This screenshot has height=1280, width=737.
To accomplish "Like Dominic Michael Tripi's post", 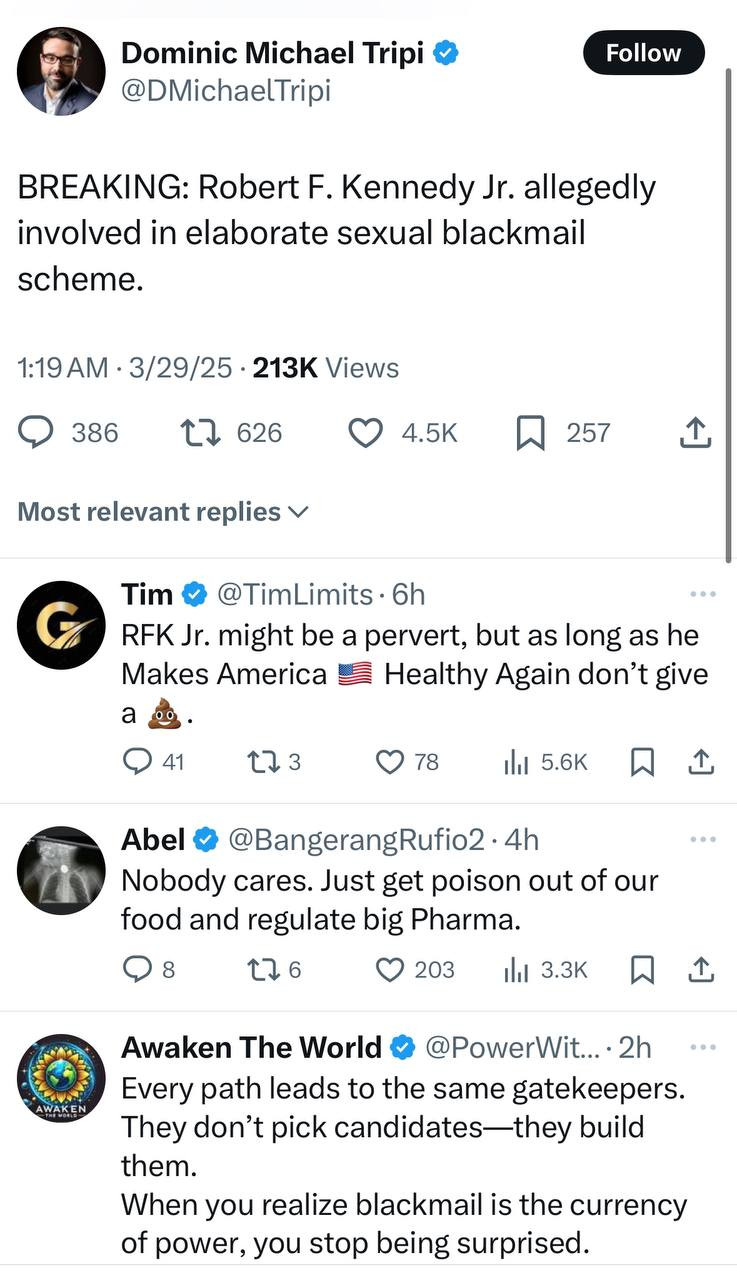I will pos(366,432).
